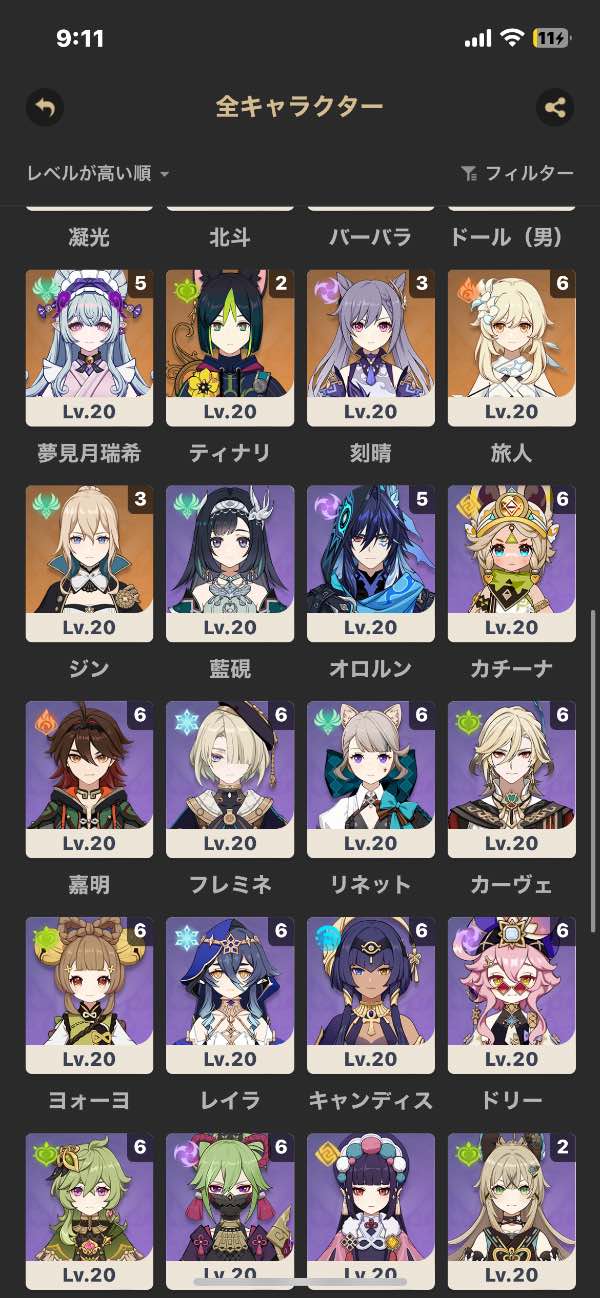Open the 旅人 character card

(511, 348)
